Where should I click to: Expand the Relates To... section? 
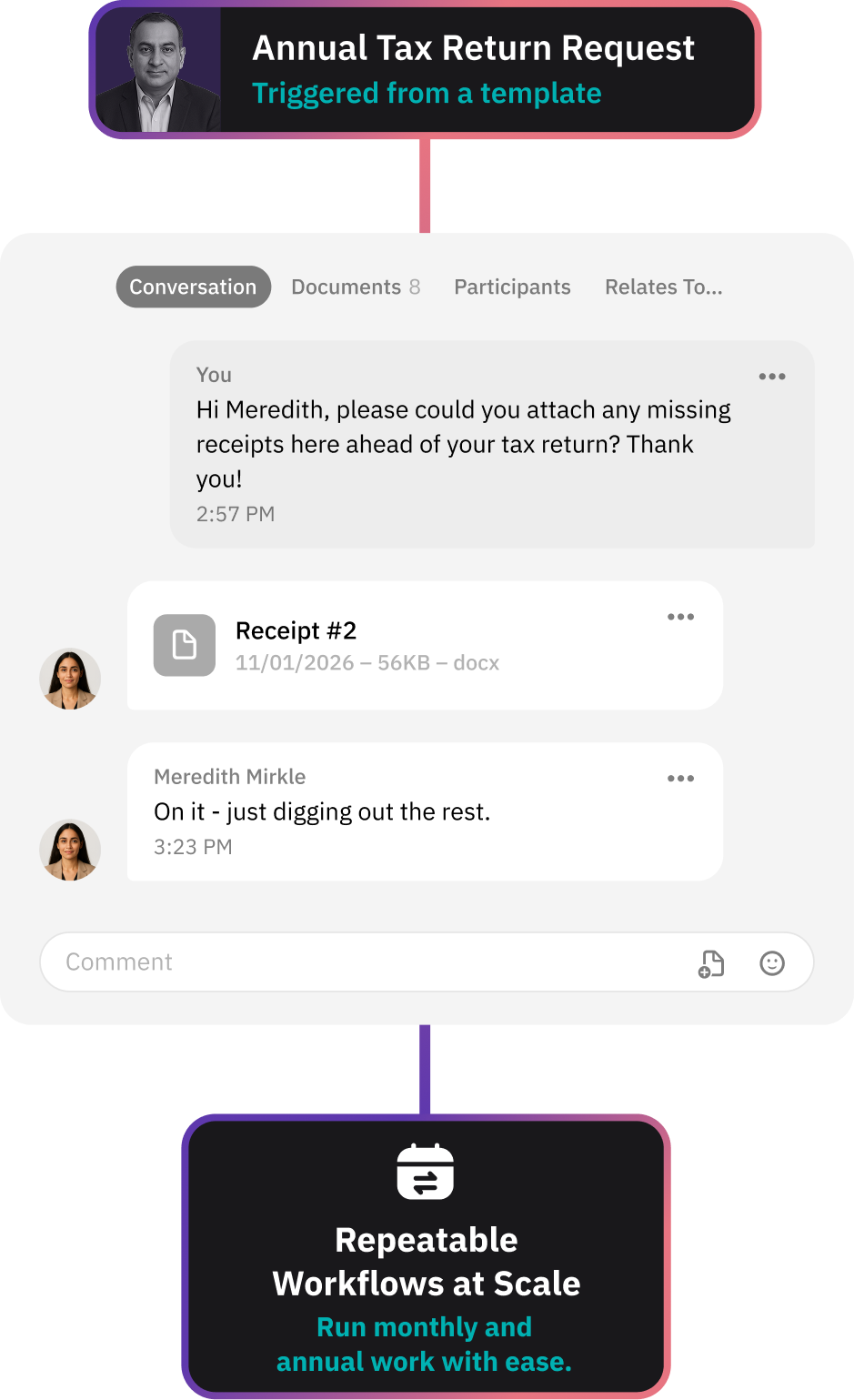(x=663, y=287)
